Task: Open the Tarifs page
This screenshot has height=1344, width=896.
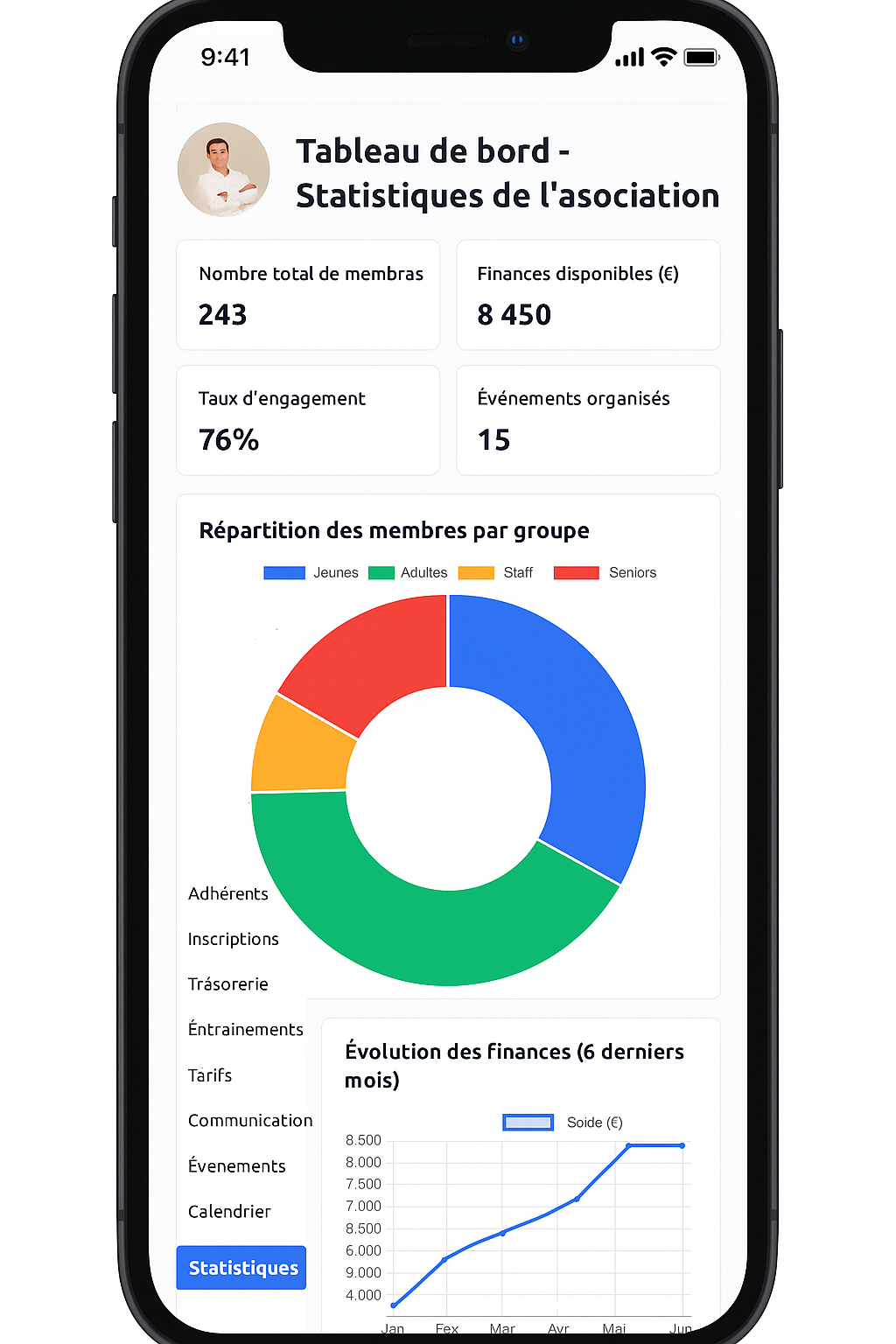Action: pos(210,1074)
